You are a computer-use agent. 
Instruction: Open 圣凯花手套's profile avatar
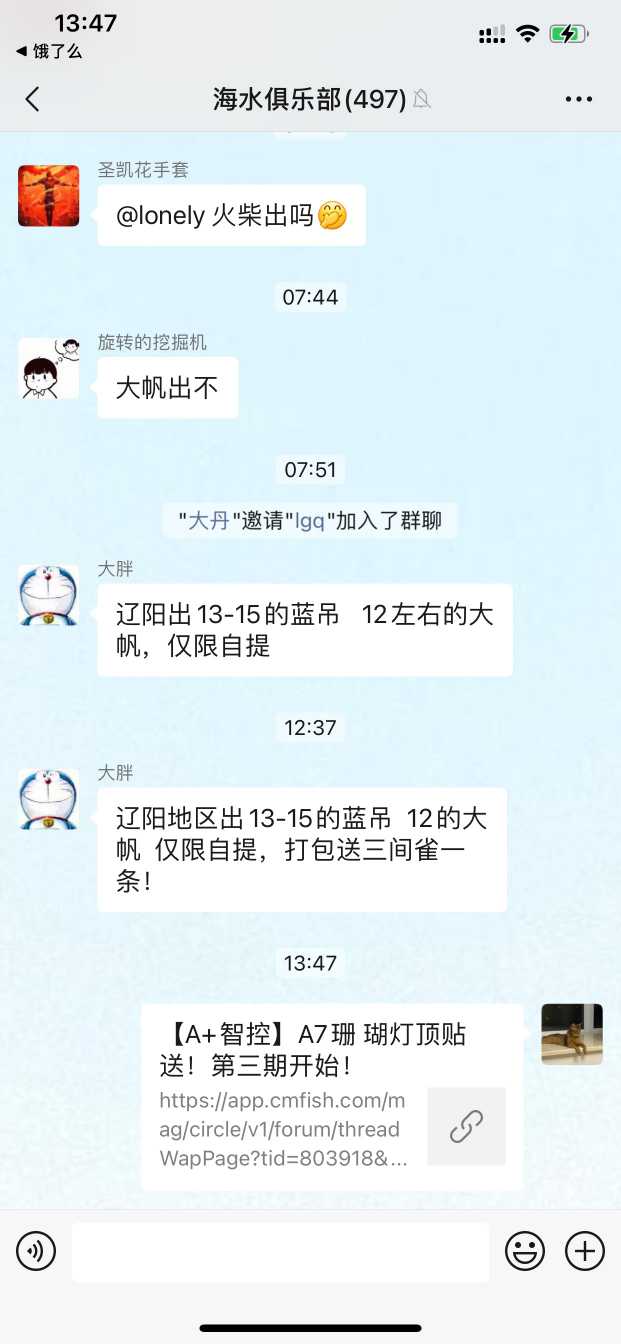coord(48,195)
